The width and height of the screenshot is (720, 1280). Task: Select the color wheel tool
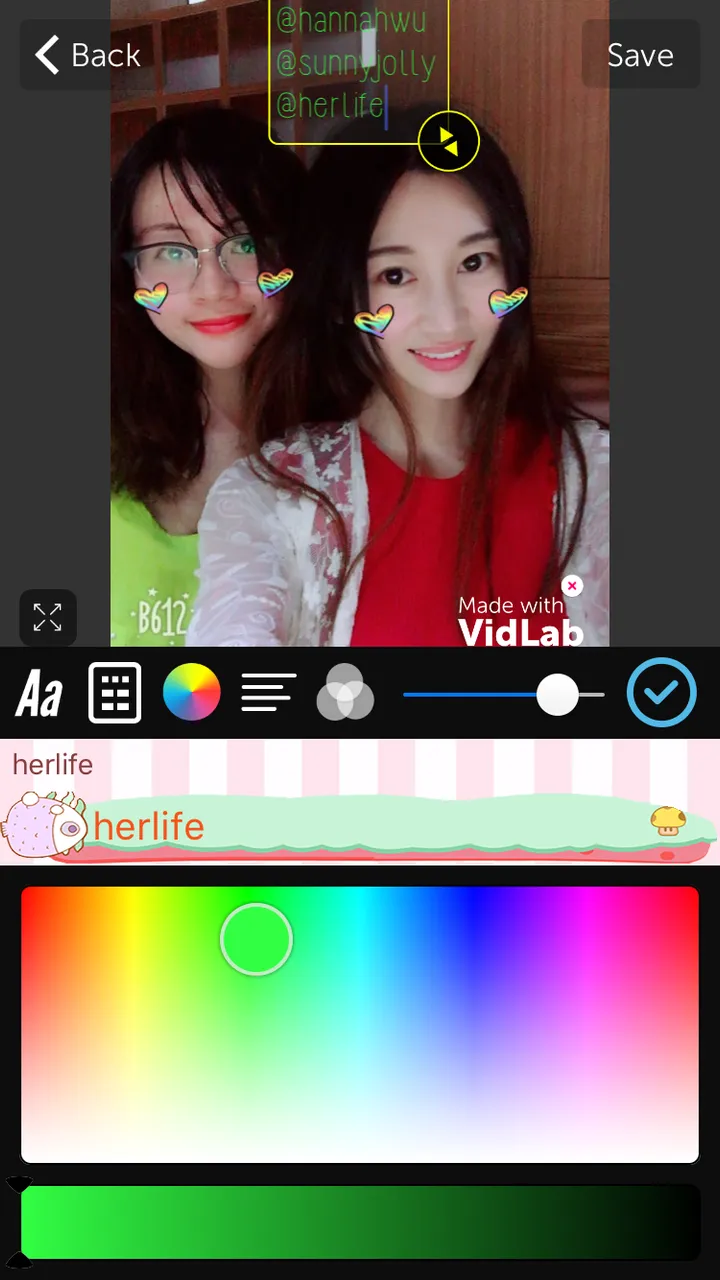coord(191,693)
